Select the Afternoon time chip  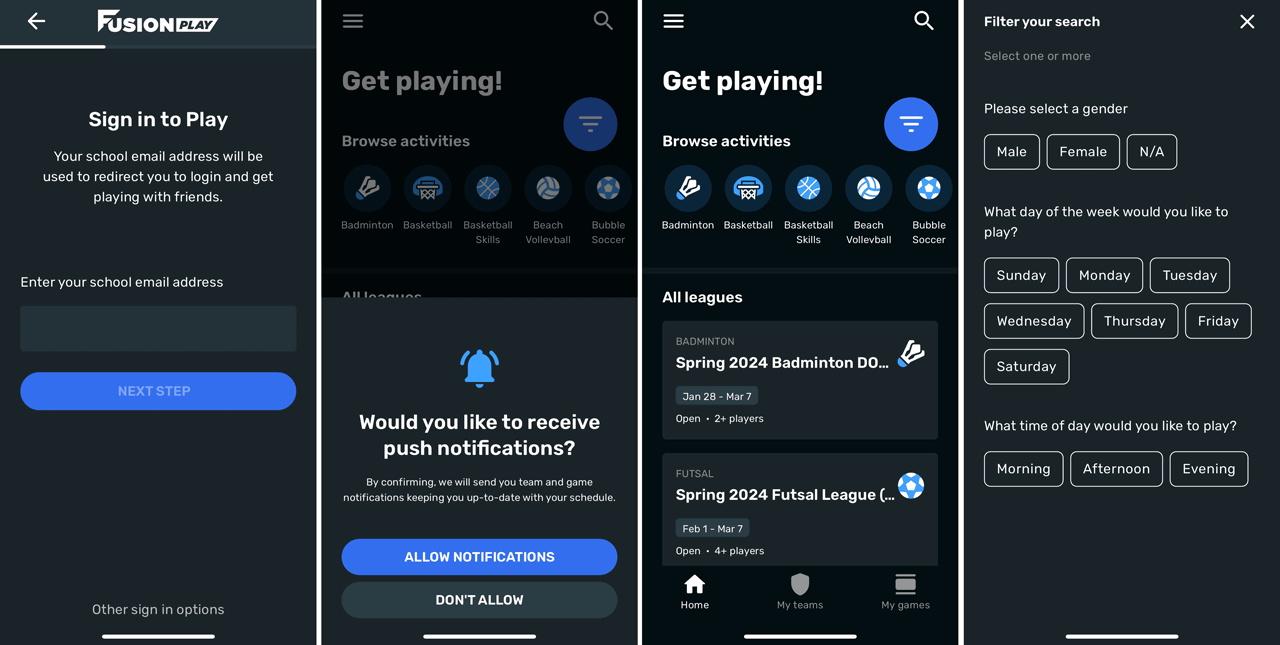click(x=1116, y=469)
